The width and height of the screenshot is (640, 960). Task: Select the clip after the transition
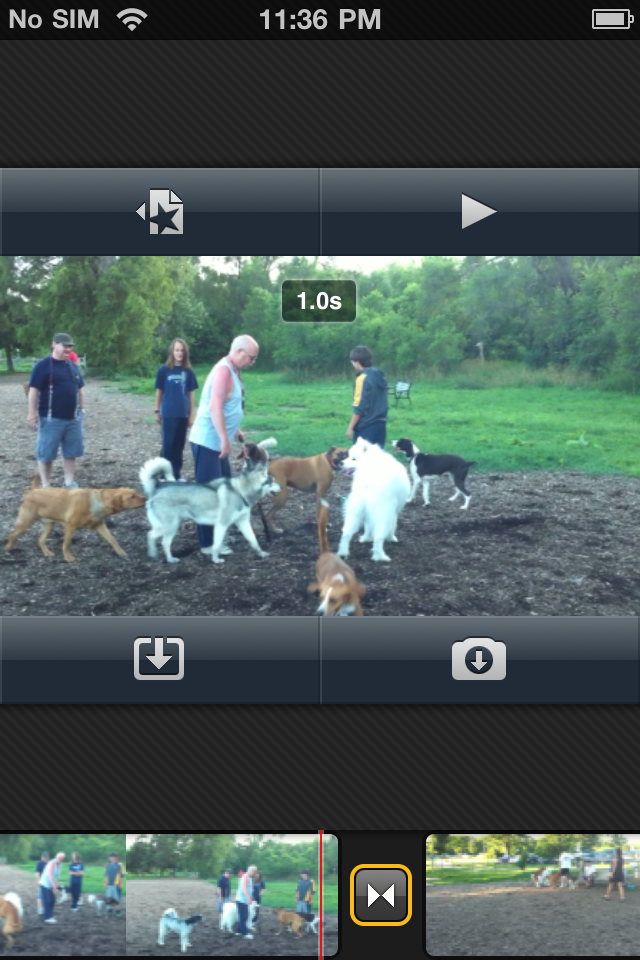tap(532, 894)
